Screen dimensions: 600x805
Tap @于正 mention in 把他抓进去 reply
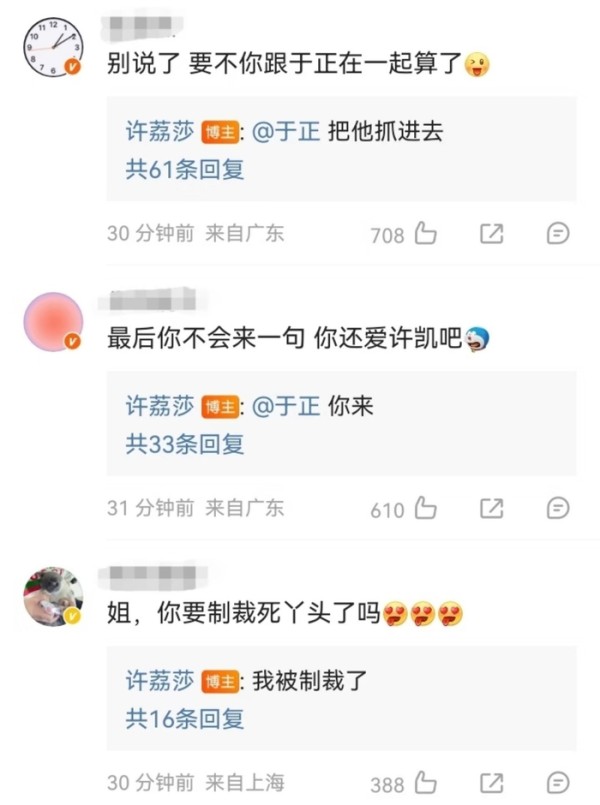click(285, 132)
